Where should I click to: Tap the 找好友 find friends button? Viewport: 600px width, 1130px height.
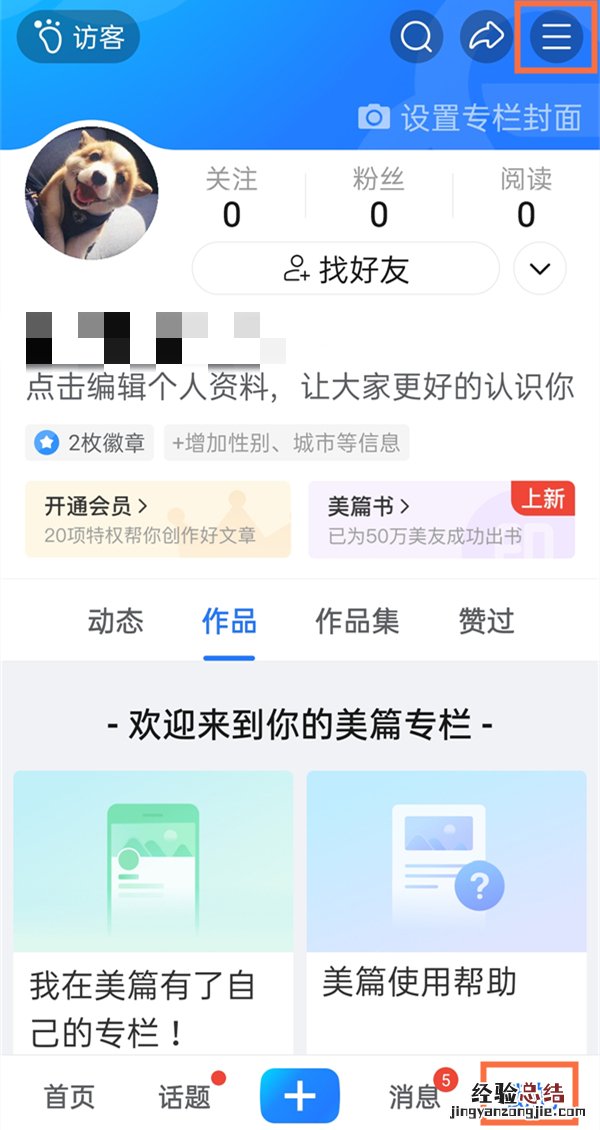coord(346,269)
